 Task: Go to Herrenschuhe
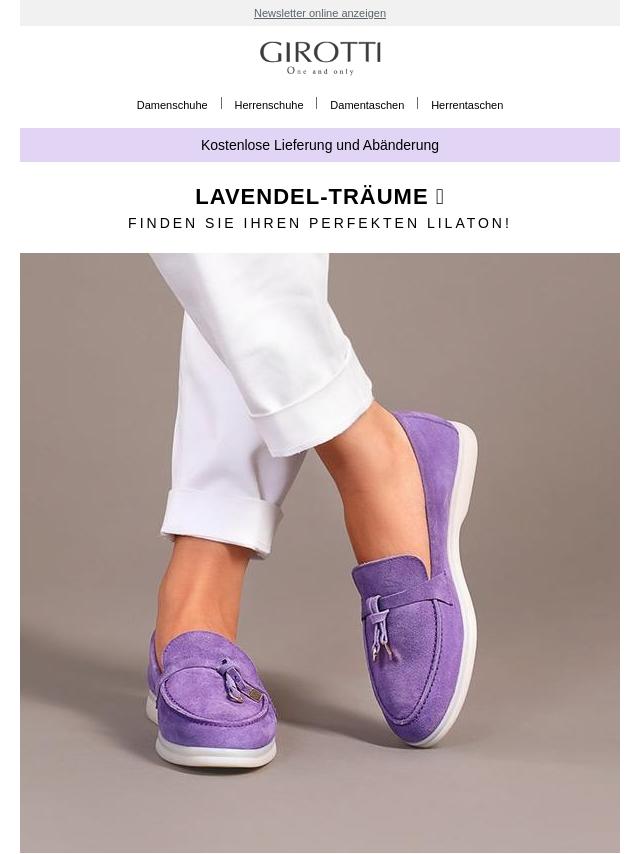pyautogui.click(x=269, y=105)
